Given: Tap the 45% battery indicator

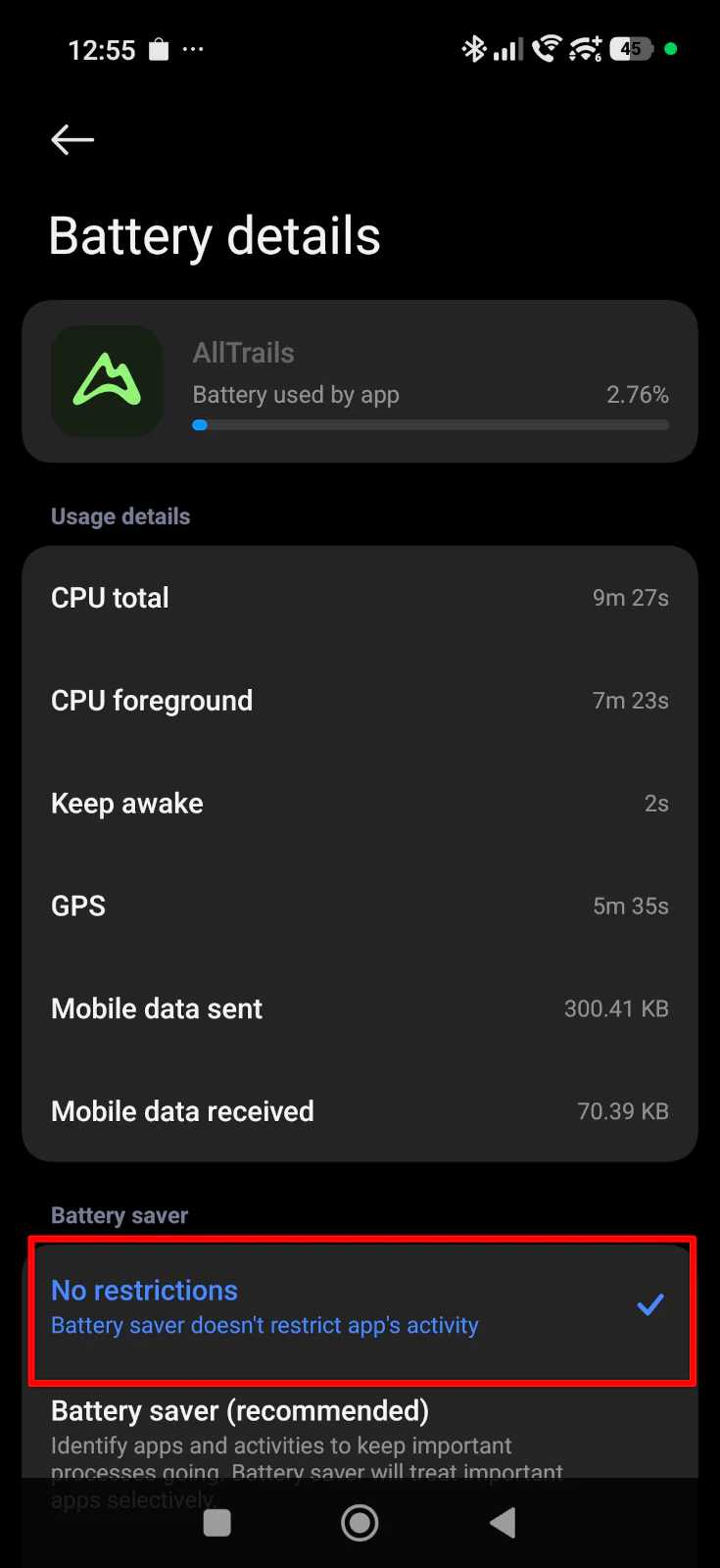Looking at the screenshot, I should pos(631,48).
